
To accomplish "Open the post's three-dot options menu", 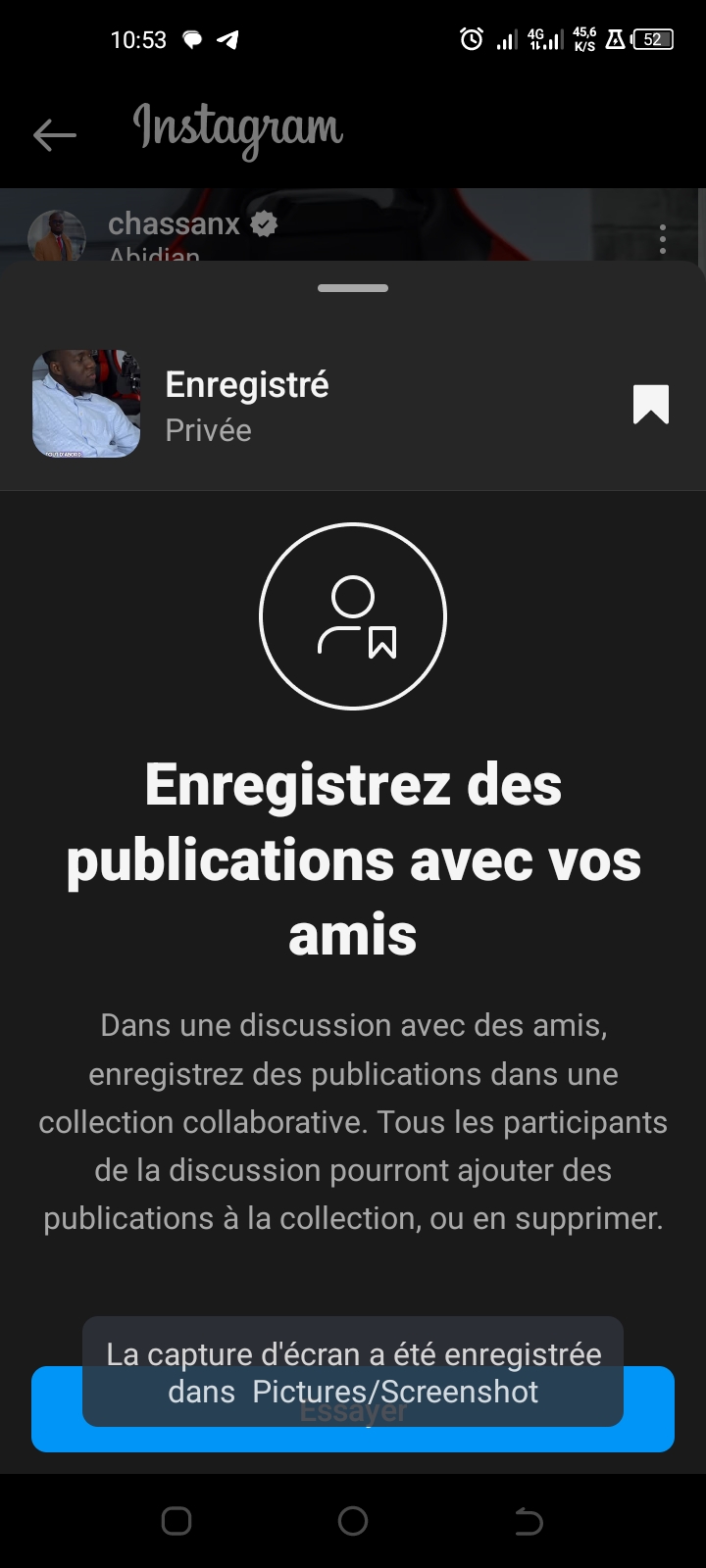I will pyautogui.click(x=663, y=238).
